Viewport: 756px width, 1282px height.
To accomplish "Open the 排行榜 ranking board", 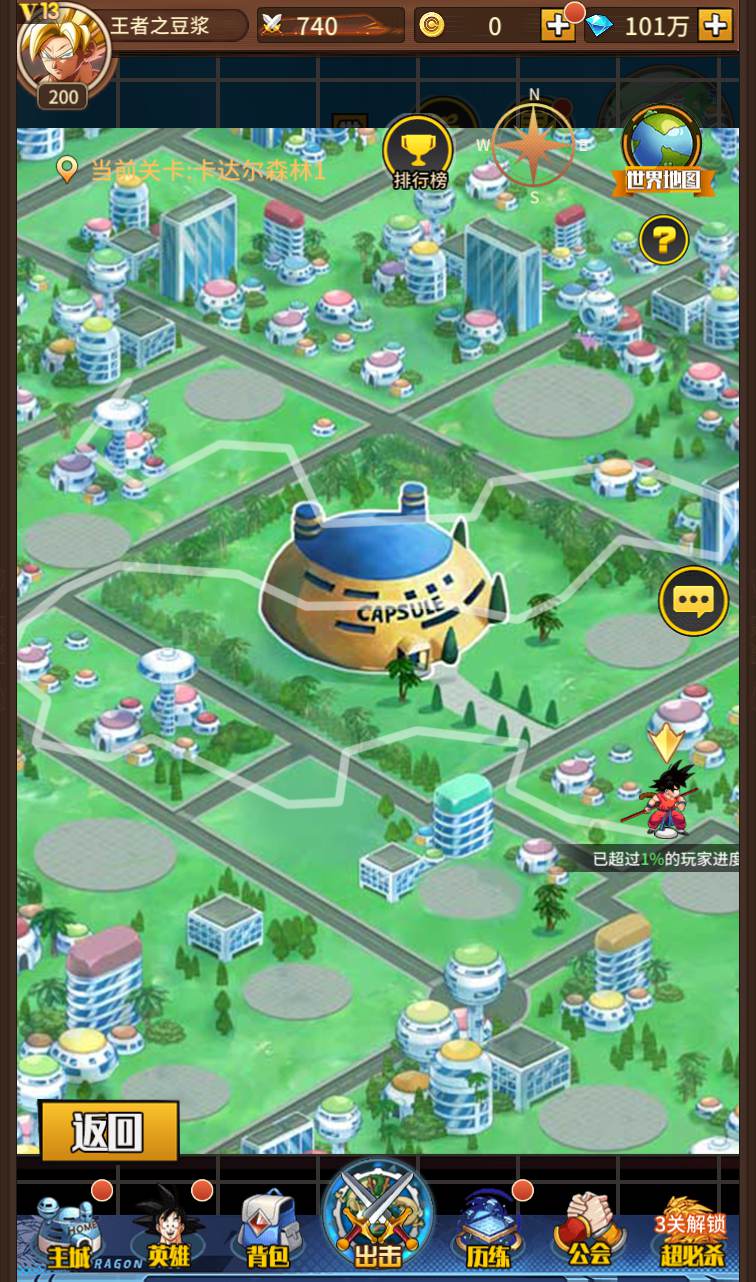I will click(418, 155).
